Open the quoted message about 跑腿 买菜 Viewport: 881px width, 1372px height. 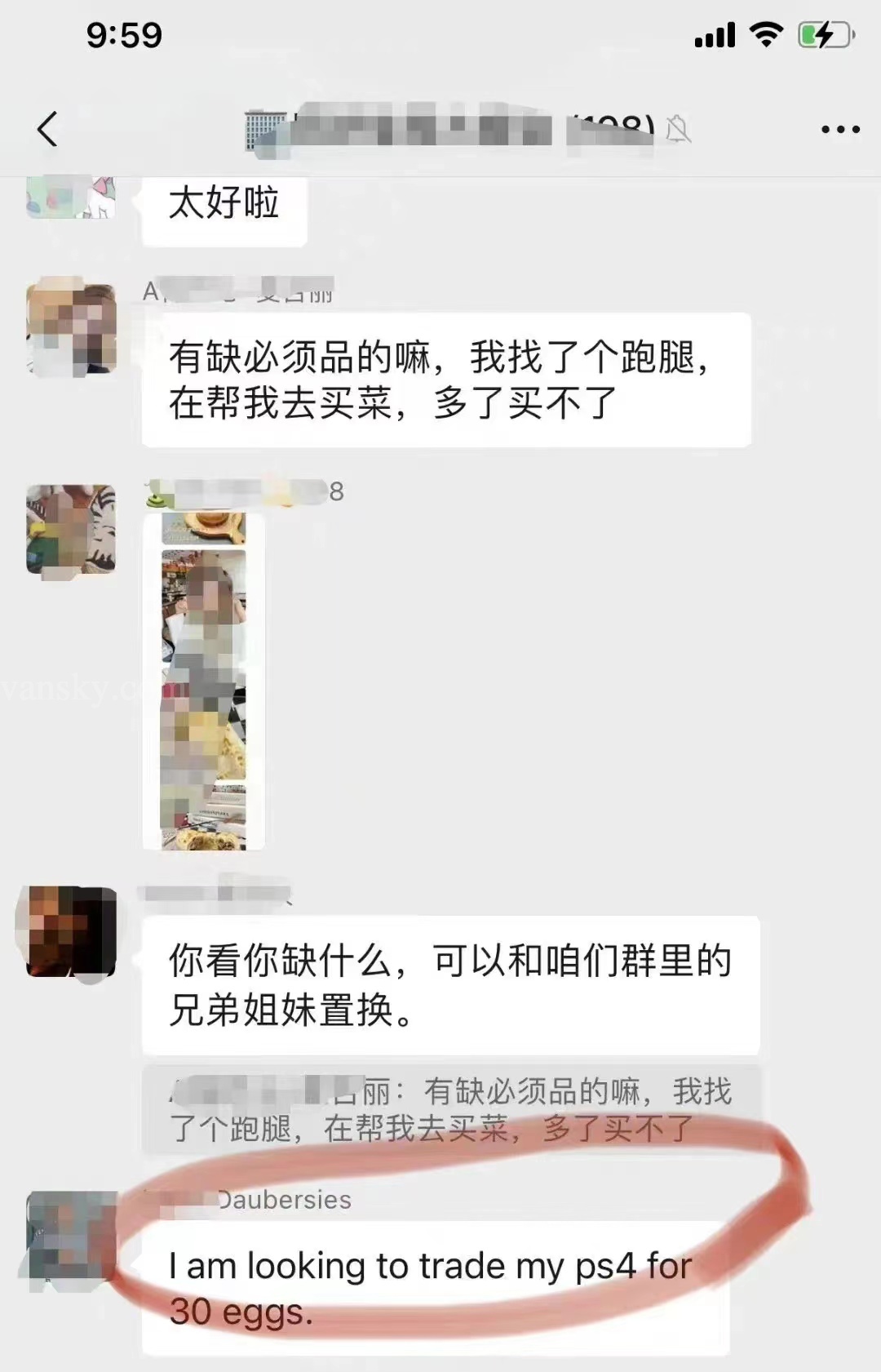click(450, 1110)
